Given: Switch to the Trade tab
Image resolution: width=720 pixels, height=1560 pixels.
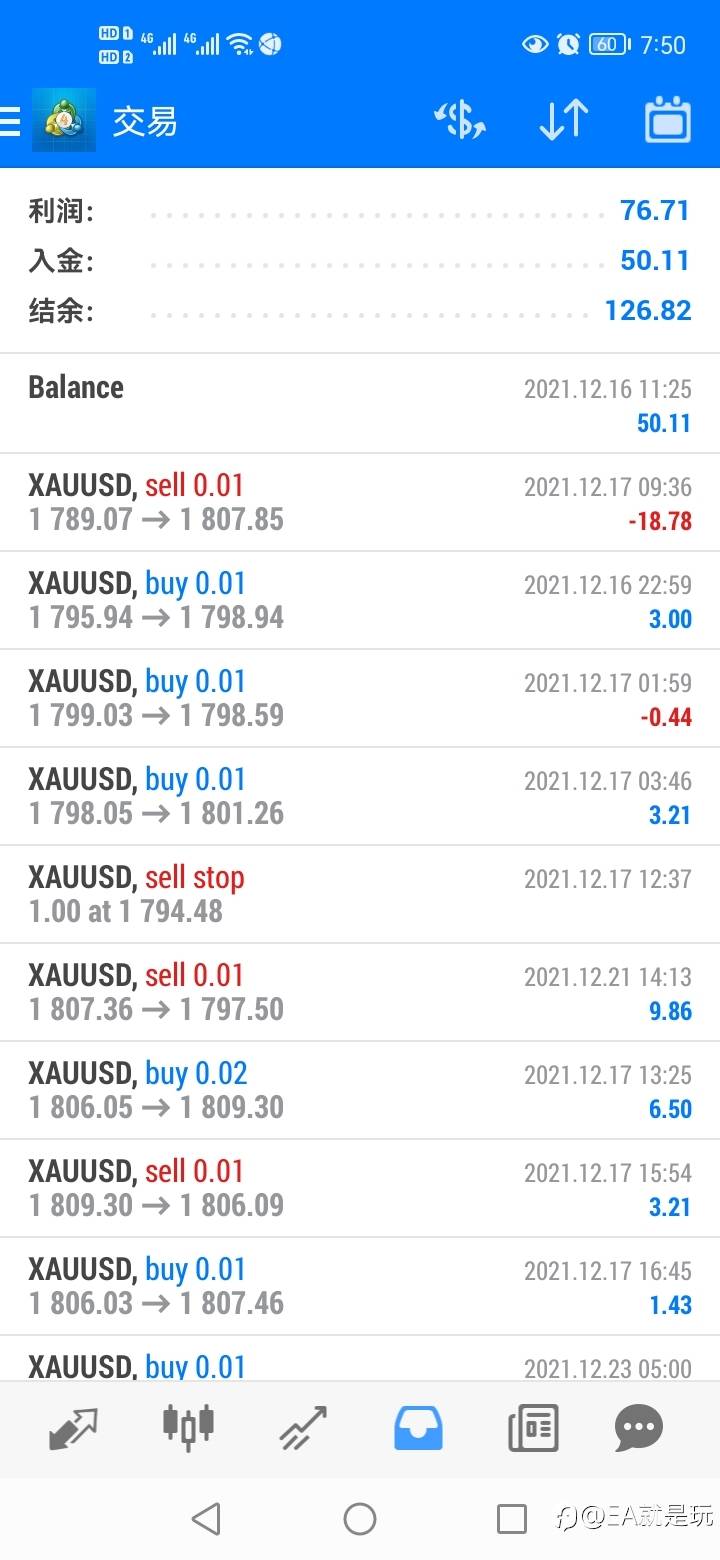Looking at the screenshot, I should pyautogui.click(x=303, y=1428).
